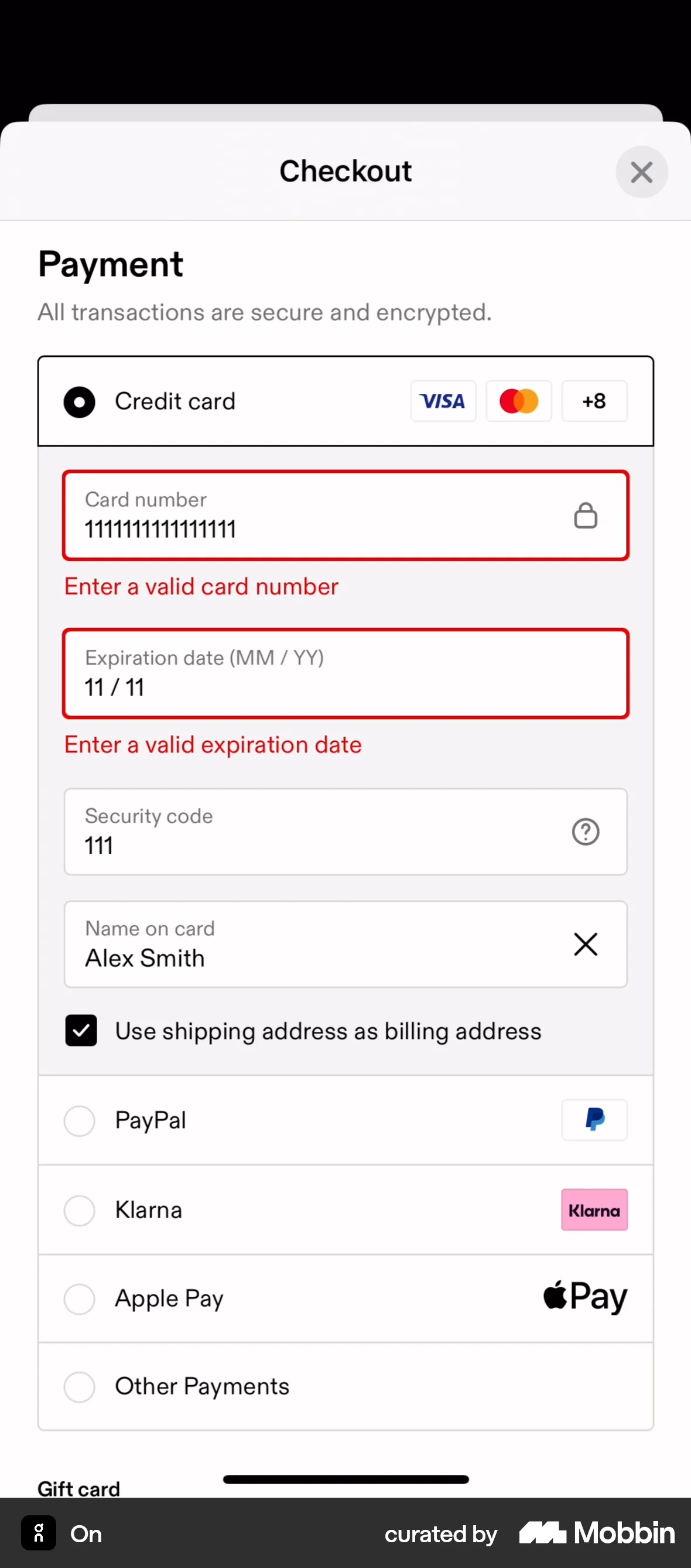691x1568 pixels.
Task: Close the Checkout sheet
Action: pos(641,172)
